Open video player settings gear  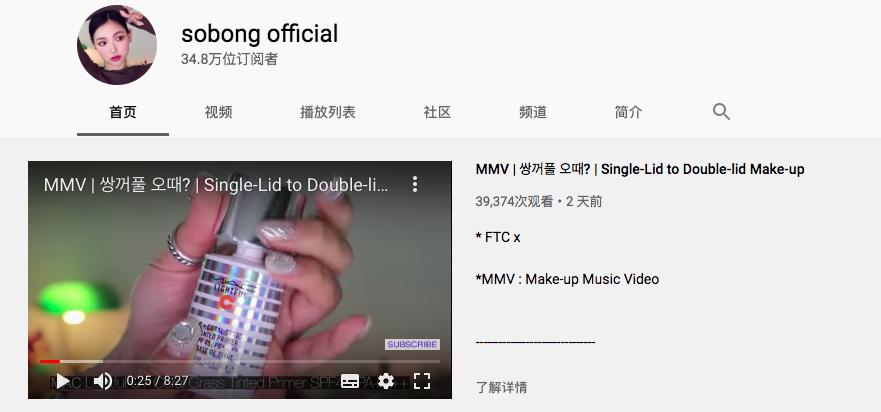[x=386, y=381]
